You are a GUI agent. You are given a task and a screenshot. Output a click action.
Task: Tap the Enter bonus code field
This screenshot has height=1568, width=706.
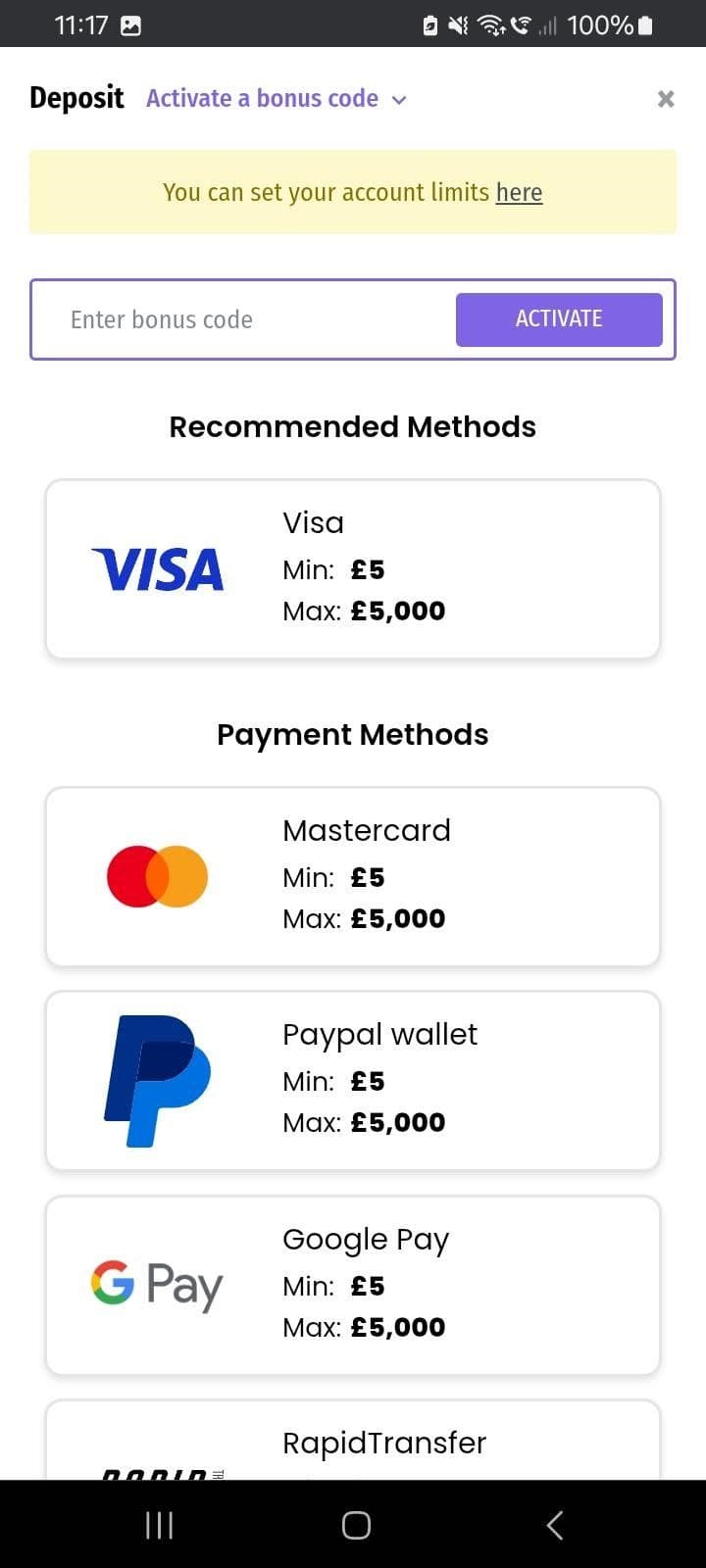pyautogui.click(x=235, y=319)
